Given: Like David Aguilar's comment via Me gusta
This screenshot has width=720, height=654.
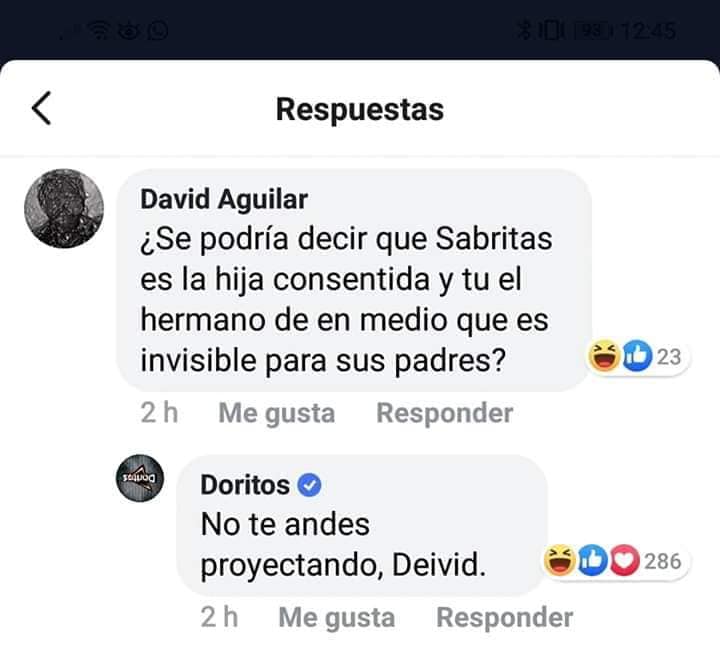Looking at the screenshot, I should (276, 413).
